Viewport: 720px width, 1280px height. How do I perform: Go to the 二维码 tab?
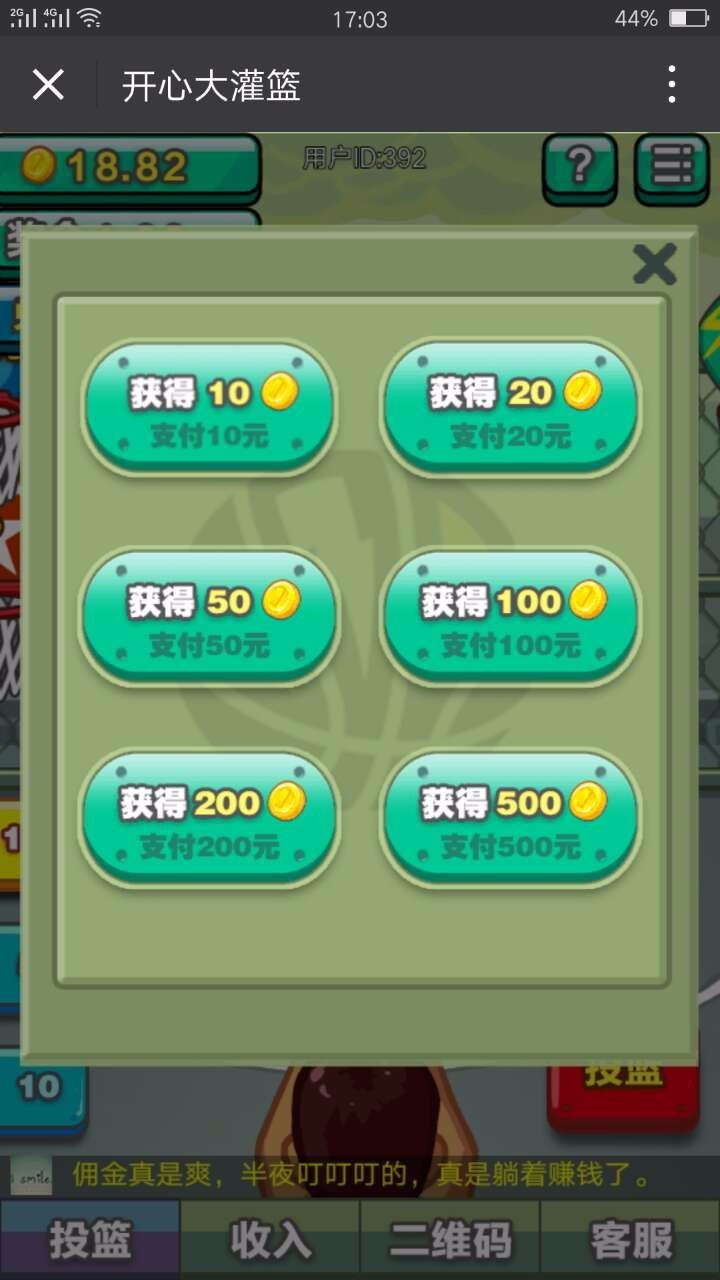(x=450, y=1240)
